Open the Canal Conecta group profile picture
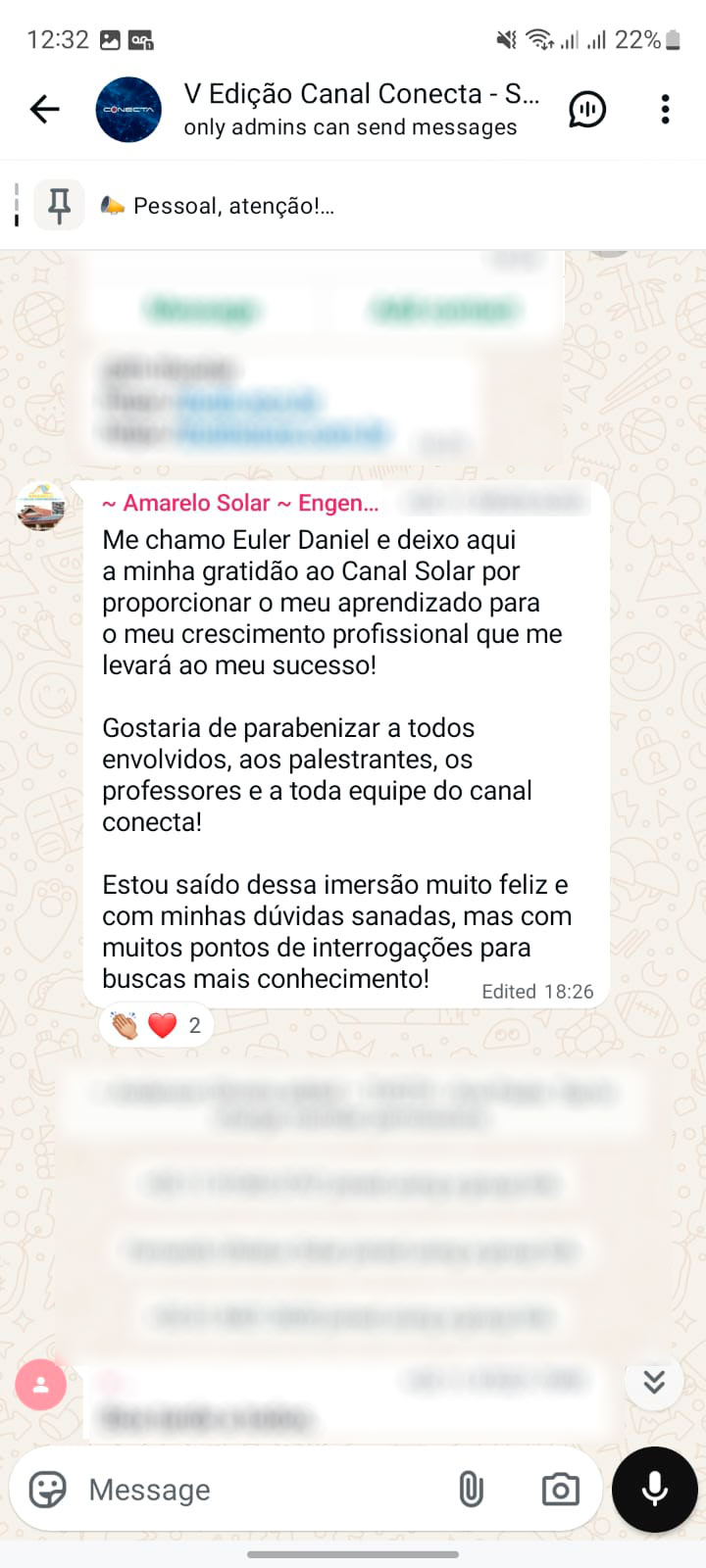 tap(128, 110)
